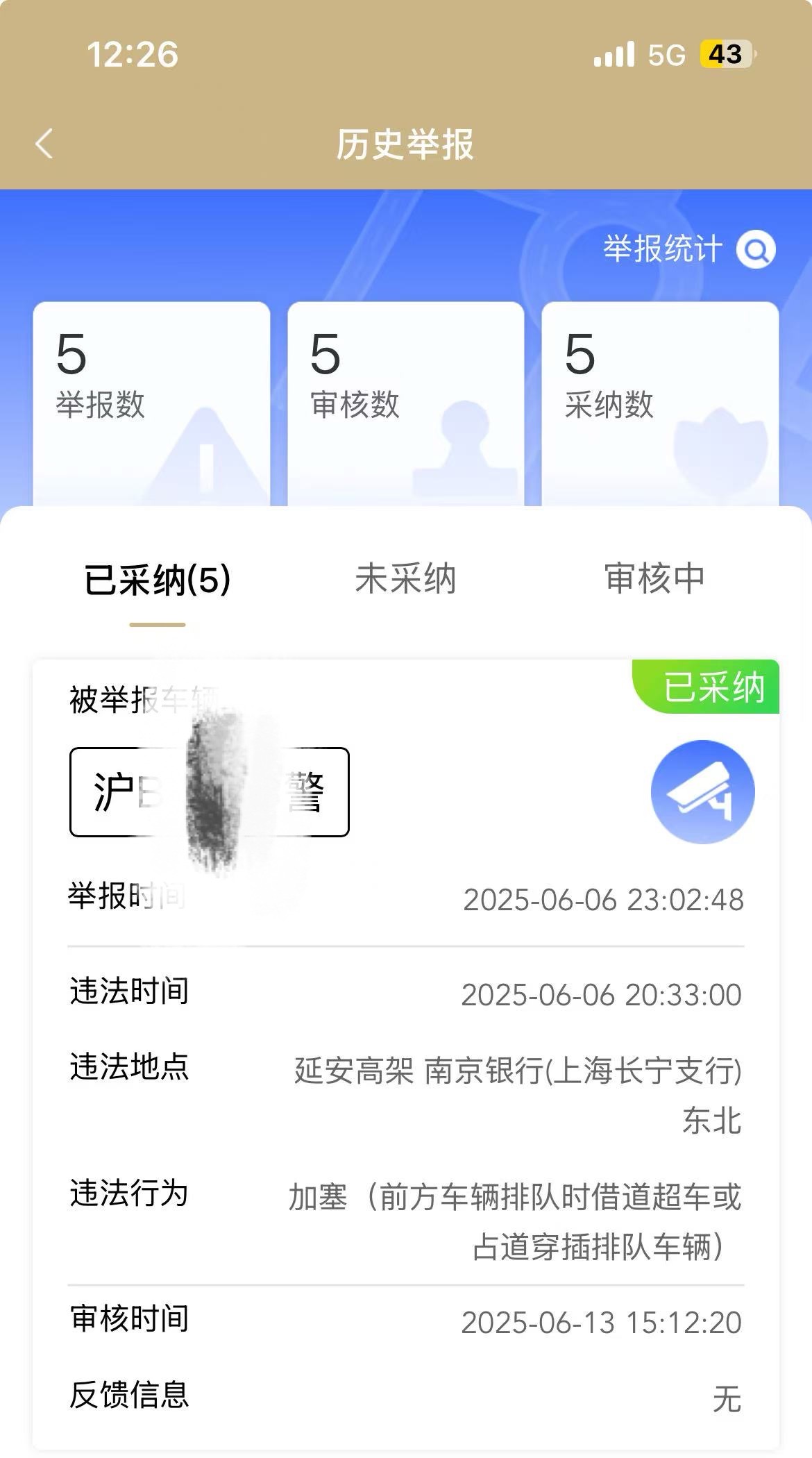Open the 举报数 statistics card
This screenshot has width=812, height=1458.
tap(151, 404)
